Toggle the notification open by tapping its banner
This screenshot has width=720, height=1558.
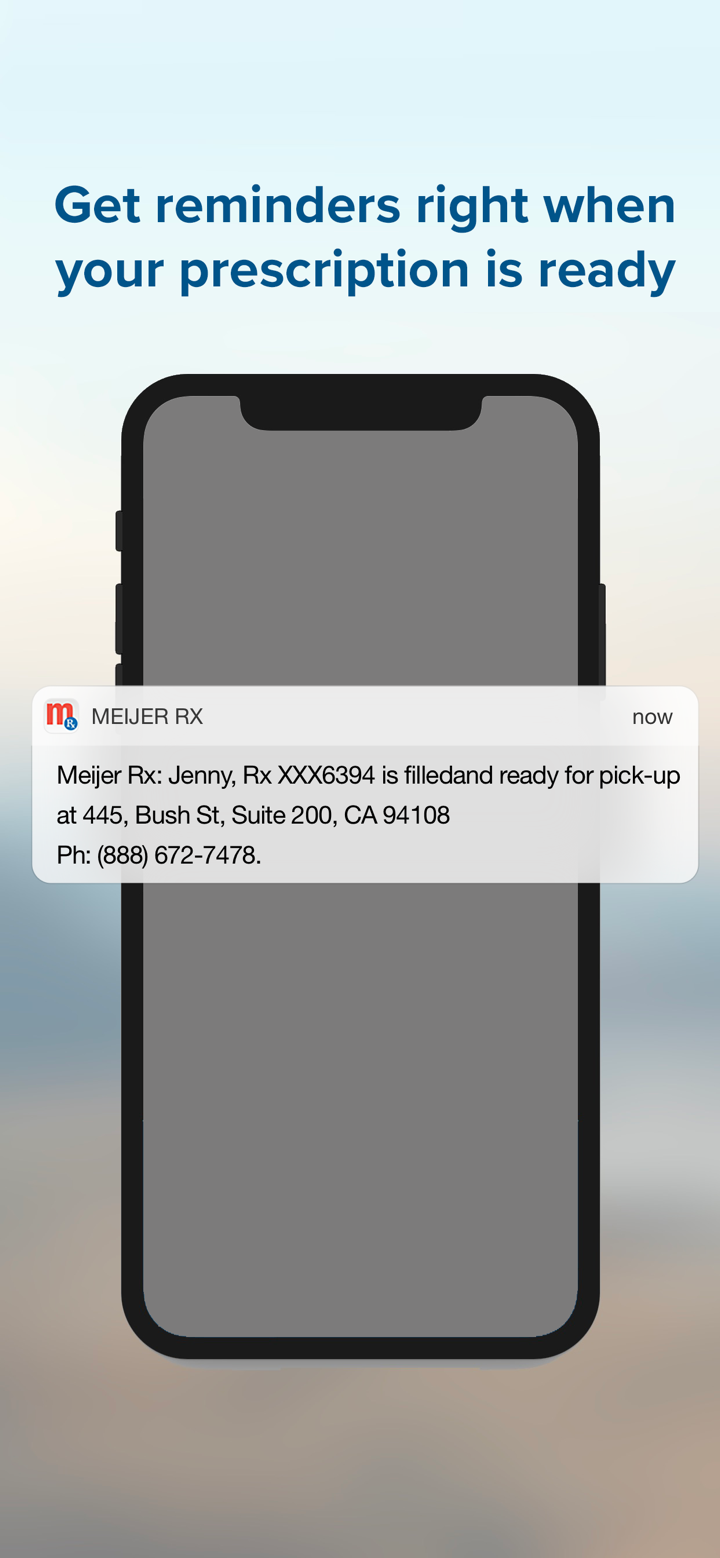tap(365, 785)
